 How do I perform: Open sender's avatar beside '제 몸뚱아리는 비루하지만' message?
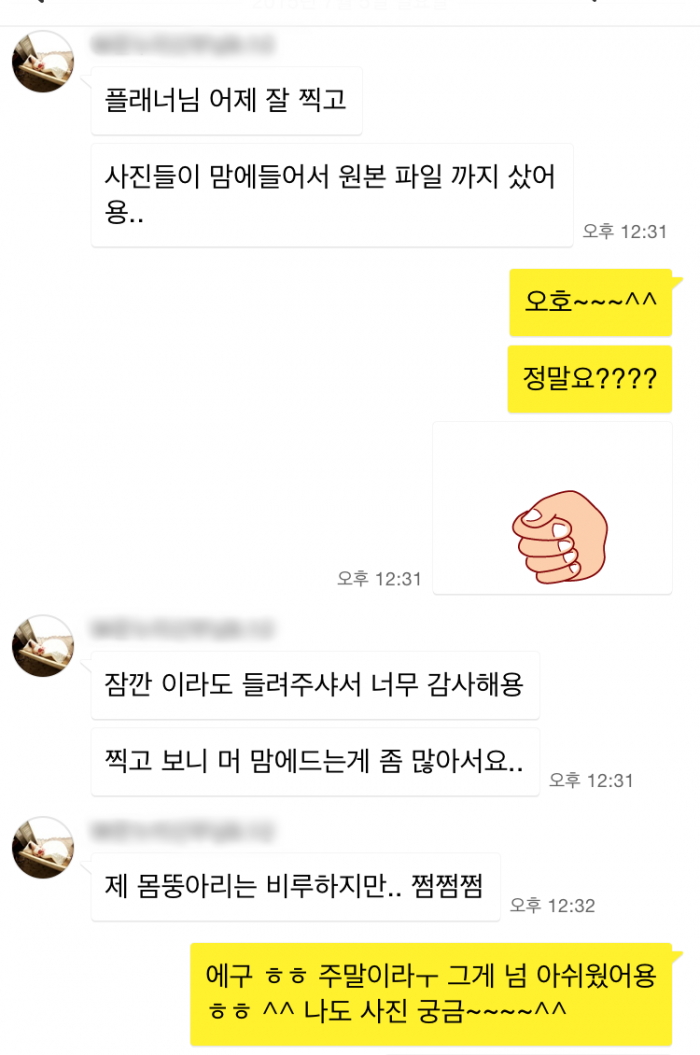[x=43, y=847]
